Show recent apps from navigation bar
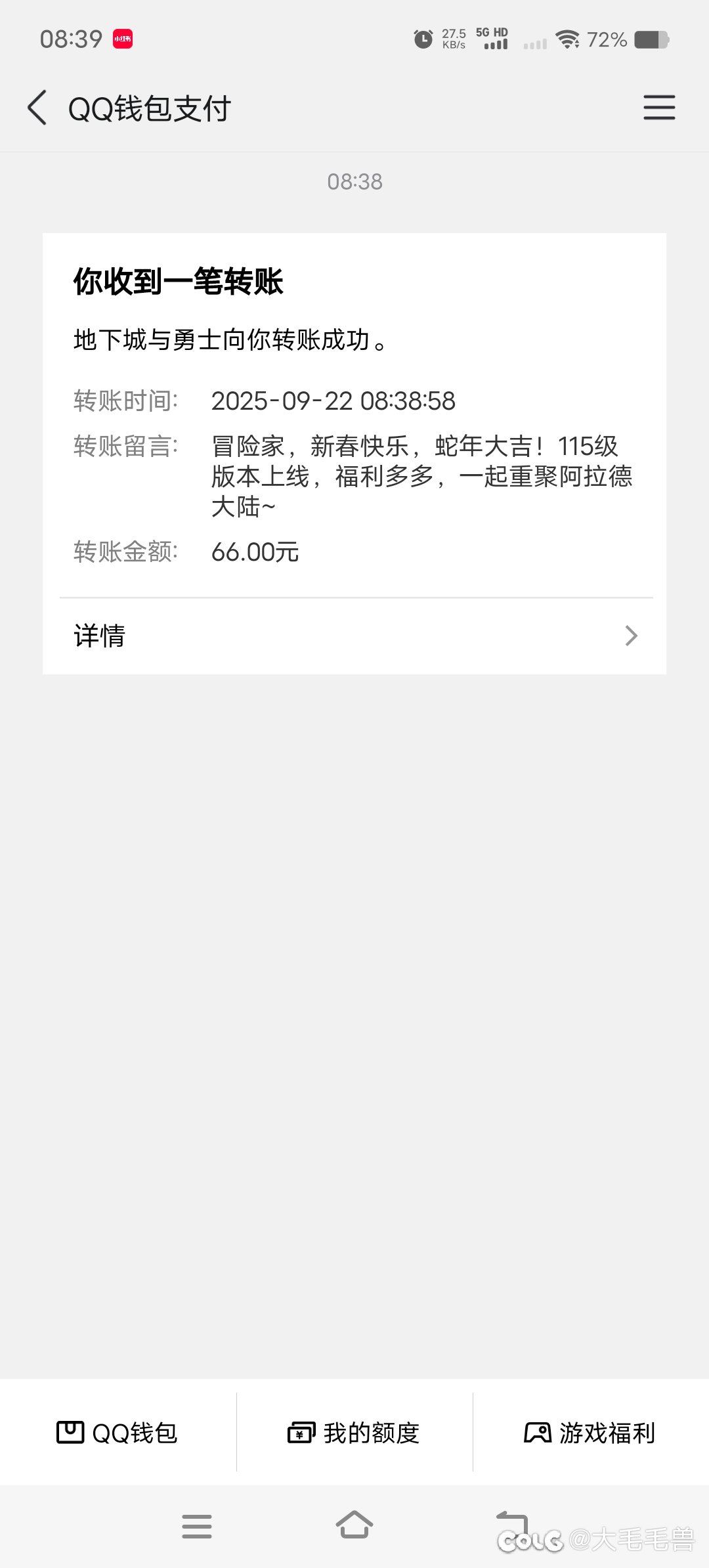The height and width of the screenshot is (1568, 709). click(197, 1526)
